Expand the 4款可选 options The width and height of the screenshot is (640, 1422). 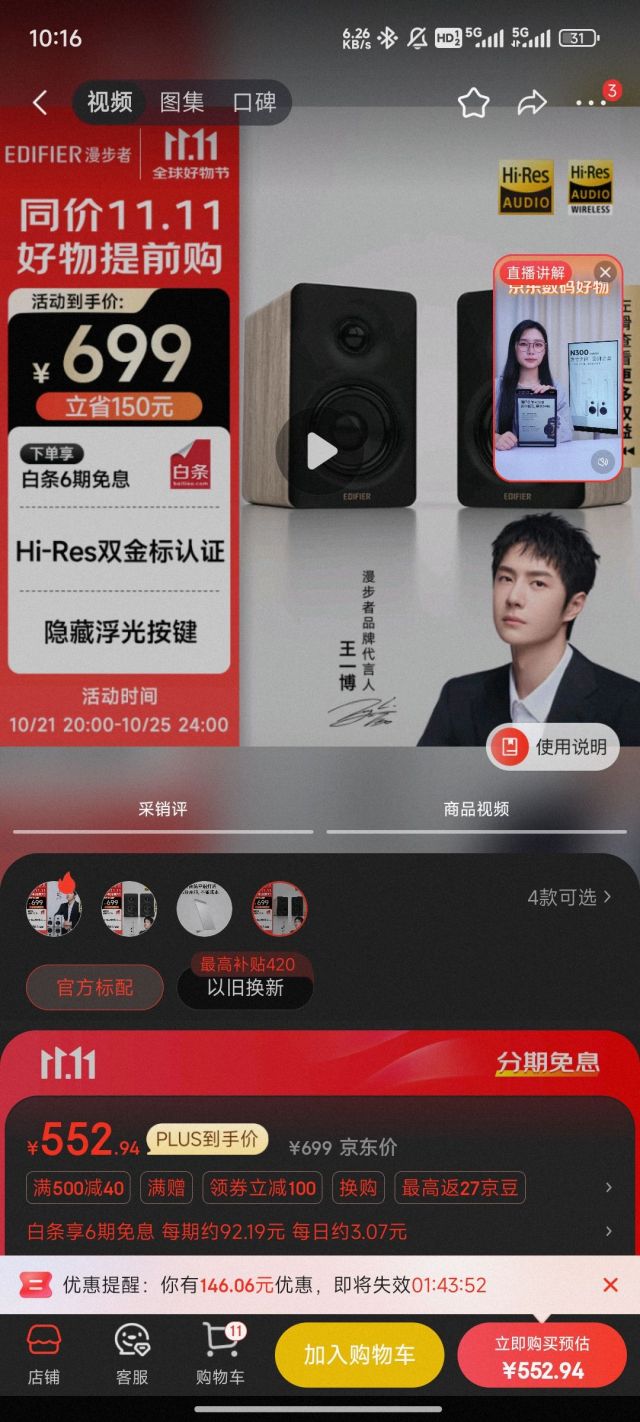[x=570, y=897]
